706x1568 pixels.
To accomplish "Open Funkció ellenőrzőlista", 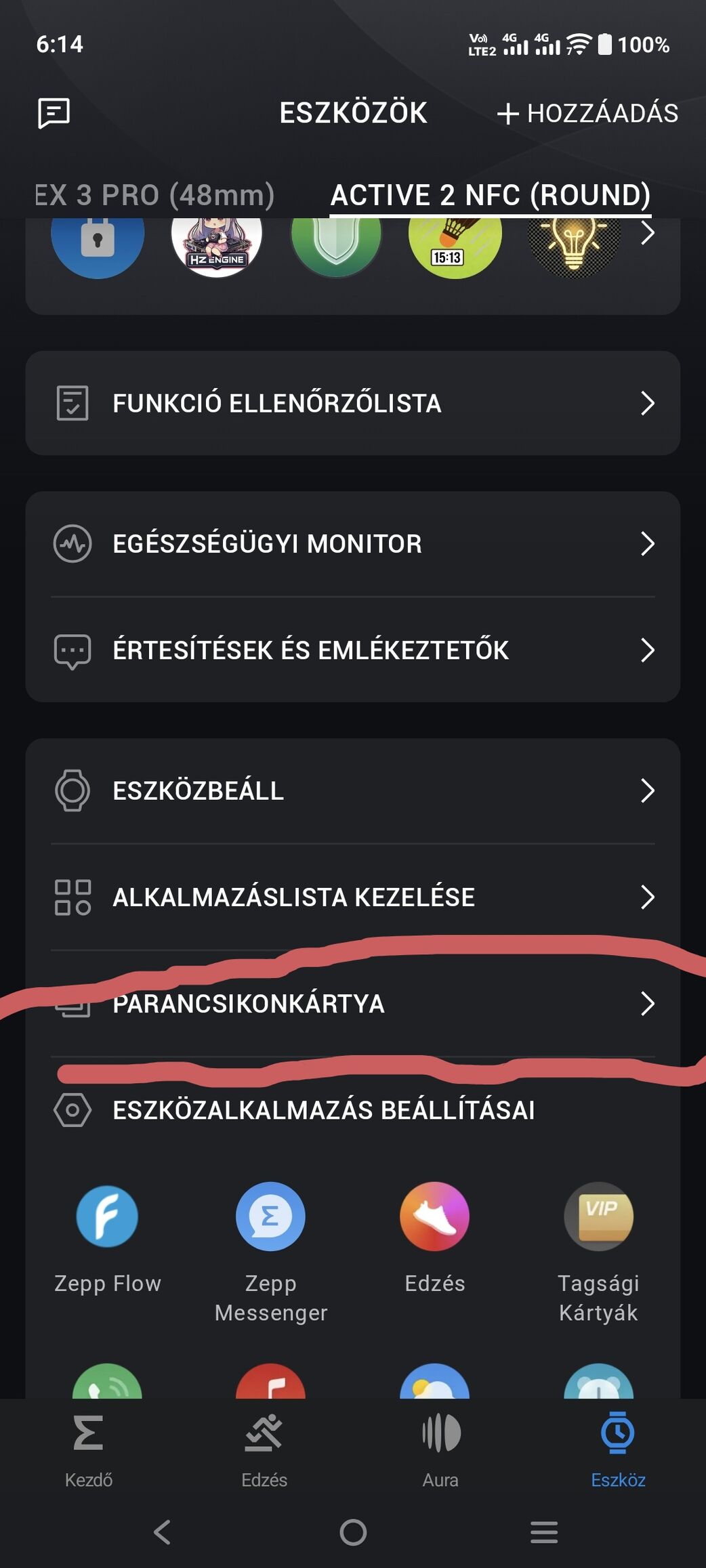I will [x=352, y=403].
